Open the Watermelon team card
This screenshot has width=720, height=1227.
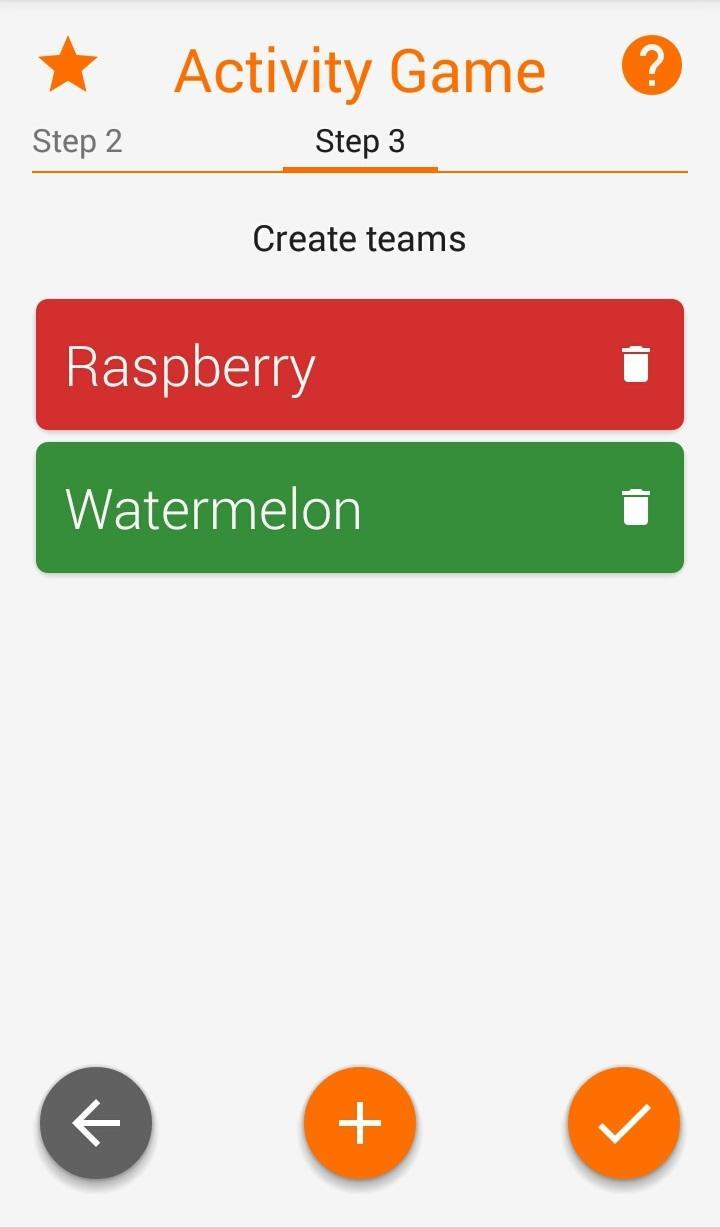click(x=300, y=508)
